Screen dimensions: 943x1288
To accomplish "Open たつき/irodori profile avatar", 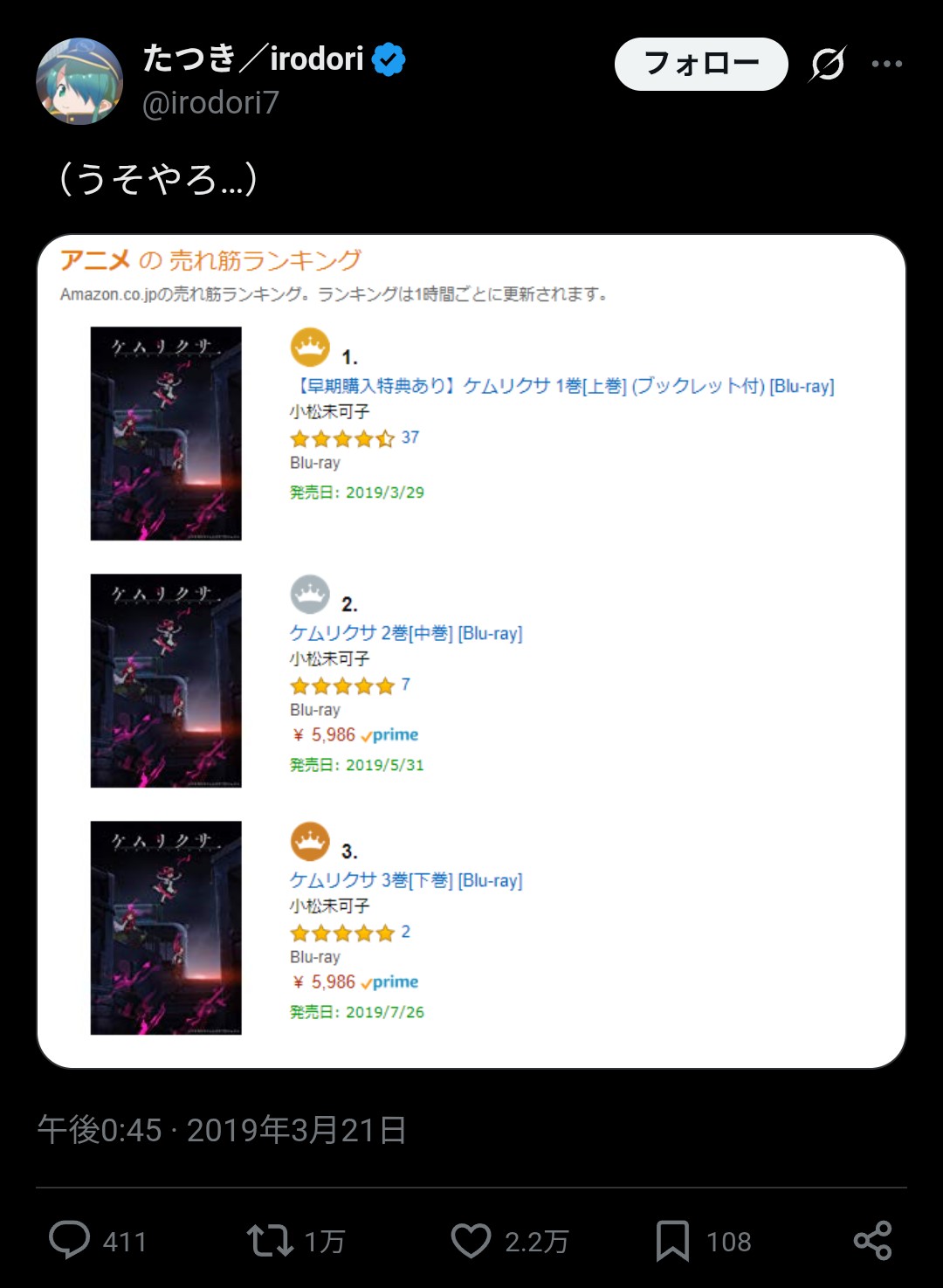I will 79,81.
